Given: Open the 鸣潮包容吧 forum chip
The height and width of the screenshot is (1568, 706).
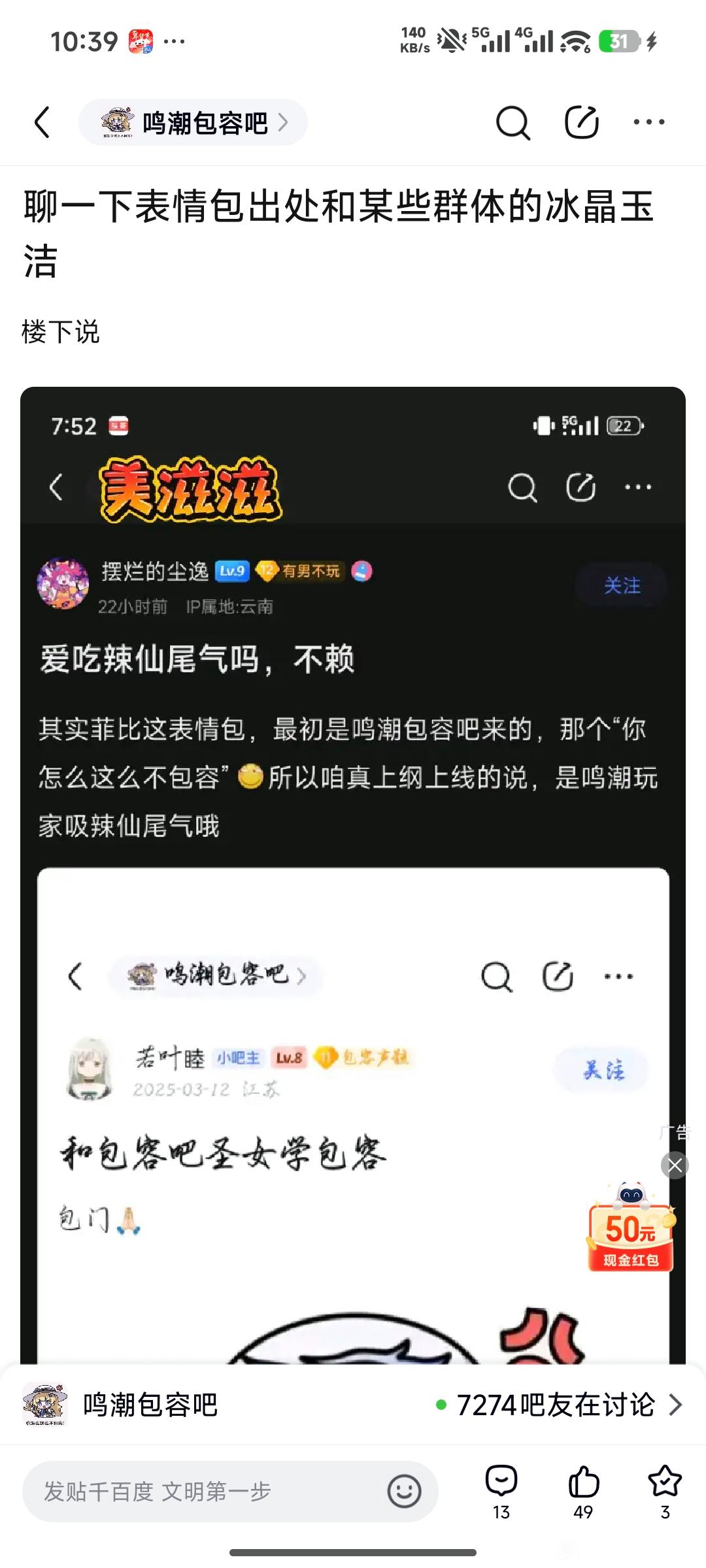Looking at the screenshot, I should (x=193, y=122).
